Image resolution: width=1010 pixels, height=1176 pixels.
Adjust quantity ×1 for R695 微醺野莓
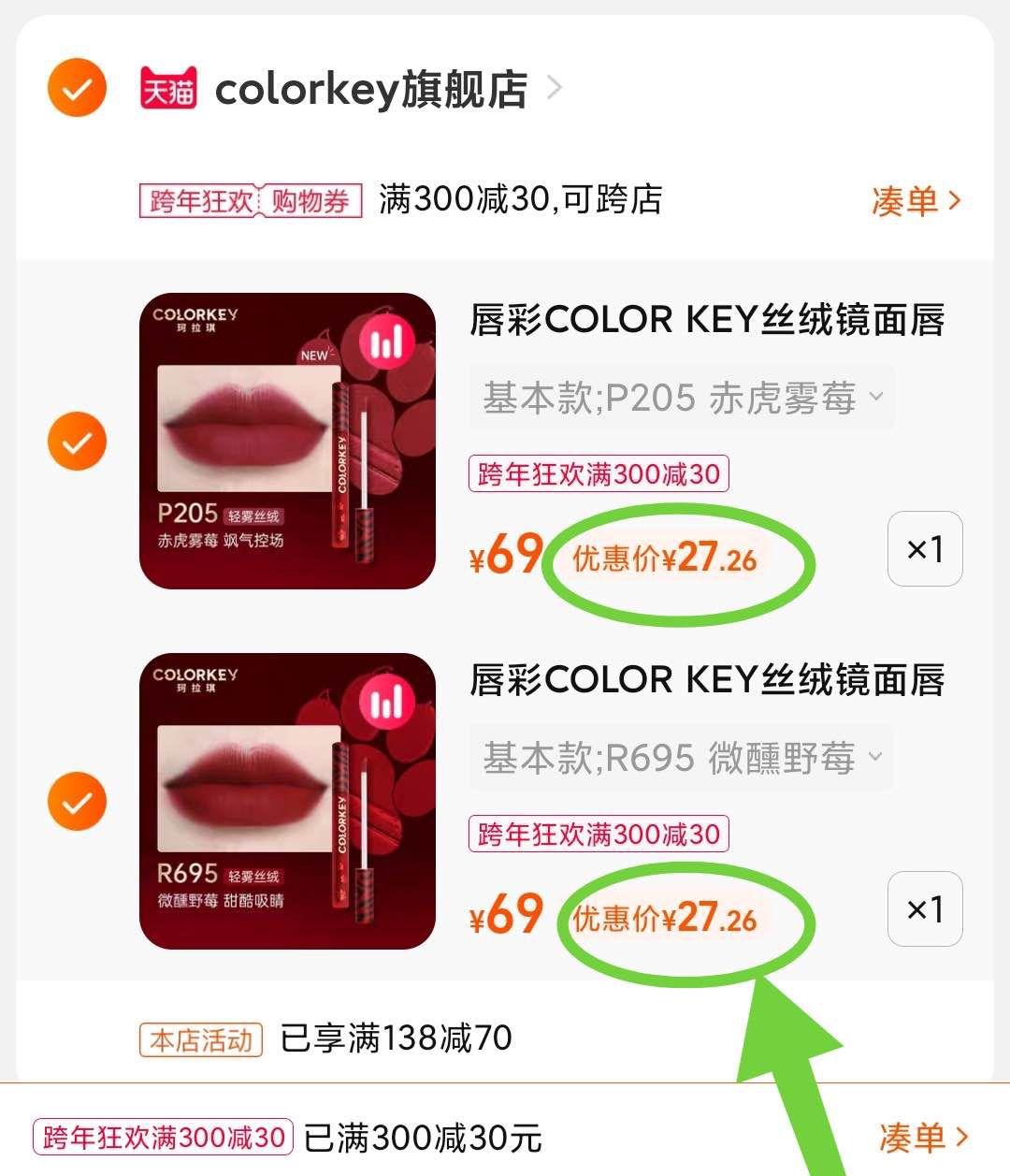[x=924, y=909]
